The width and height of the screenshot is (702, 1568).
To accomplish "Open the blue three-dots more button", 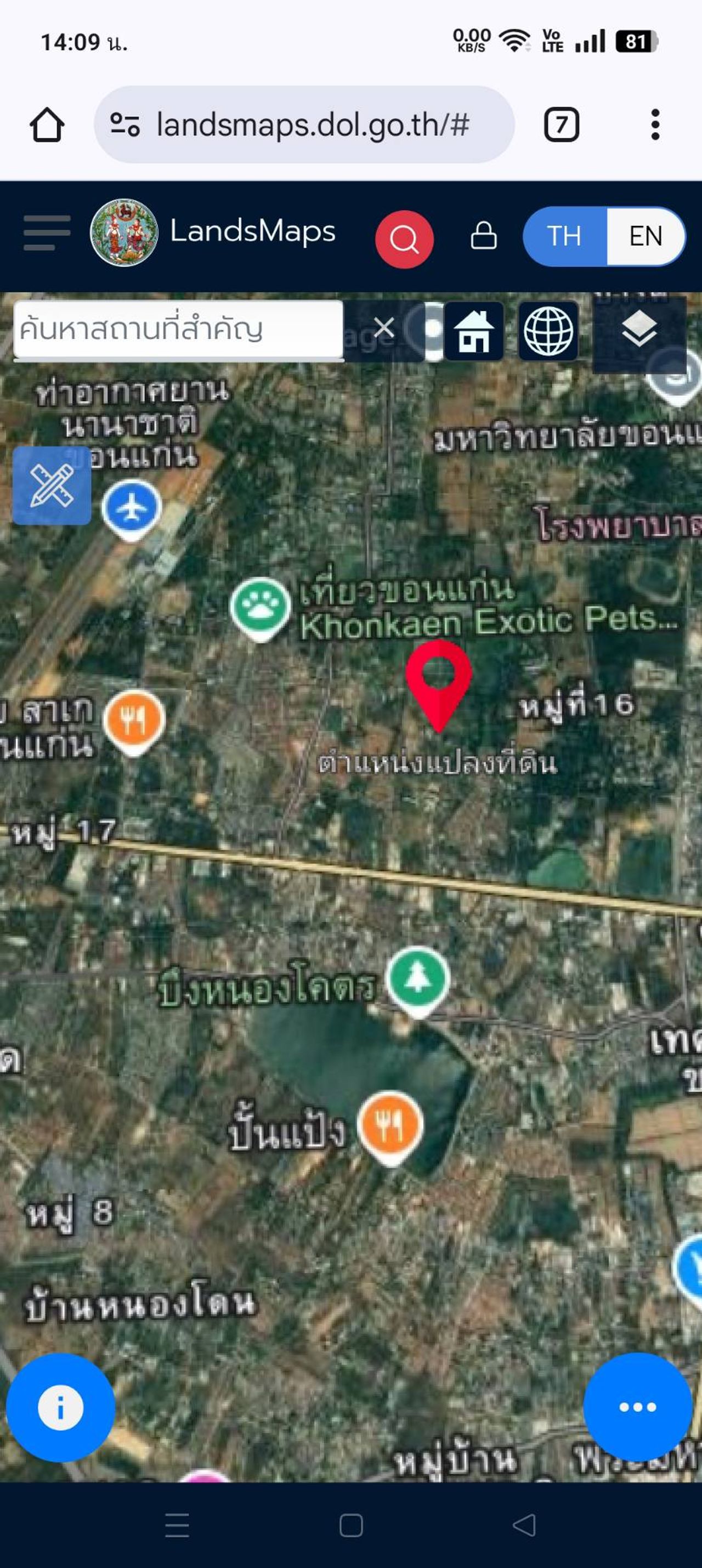I will 637,1407.
